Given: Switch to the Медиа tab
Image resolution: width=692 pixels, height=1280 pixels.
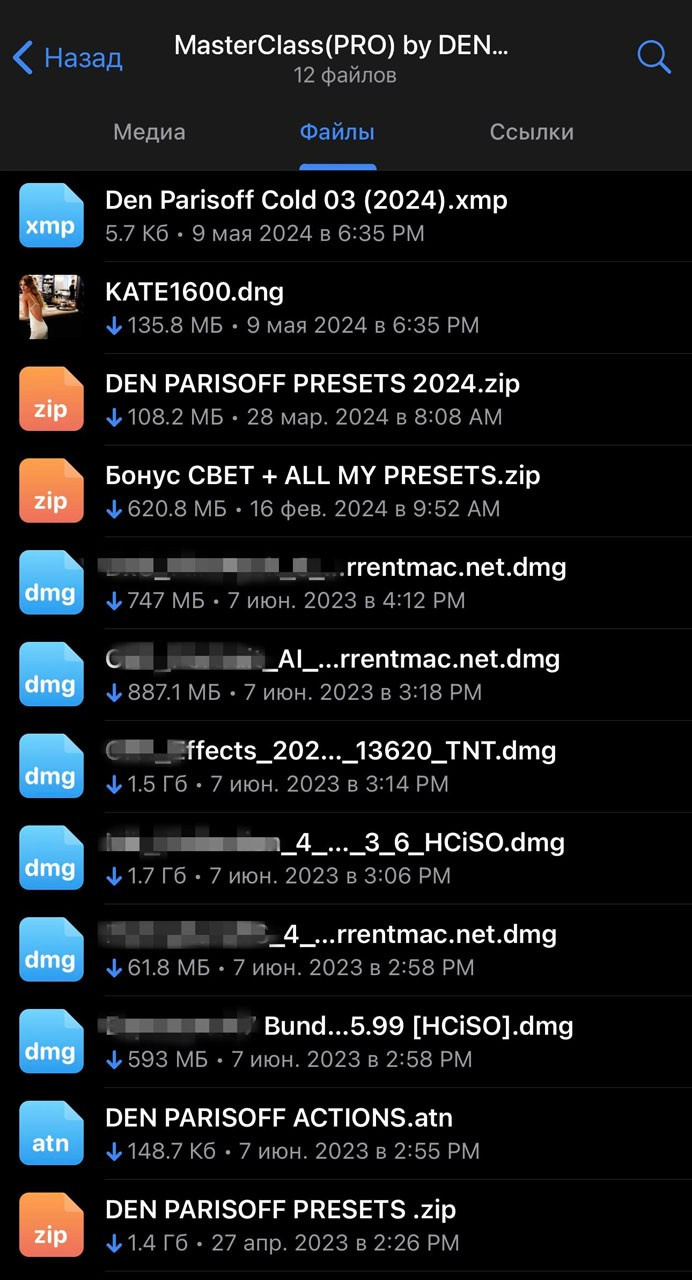Looking at the screenshot, I should pos(149,132).
